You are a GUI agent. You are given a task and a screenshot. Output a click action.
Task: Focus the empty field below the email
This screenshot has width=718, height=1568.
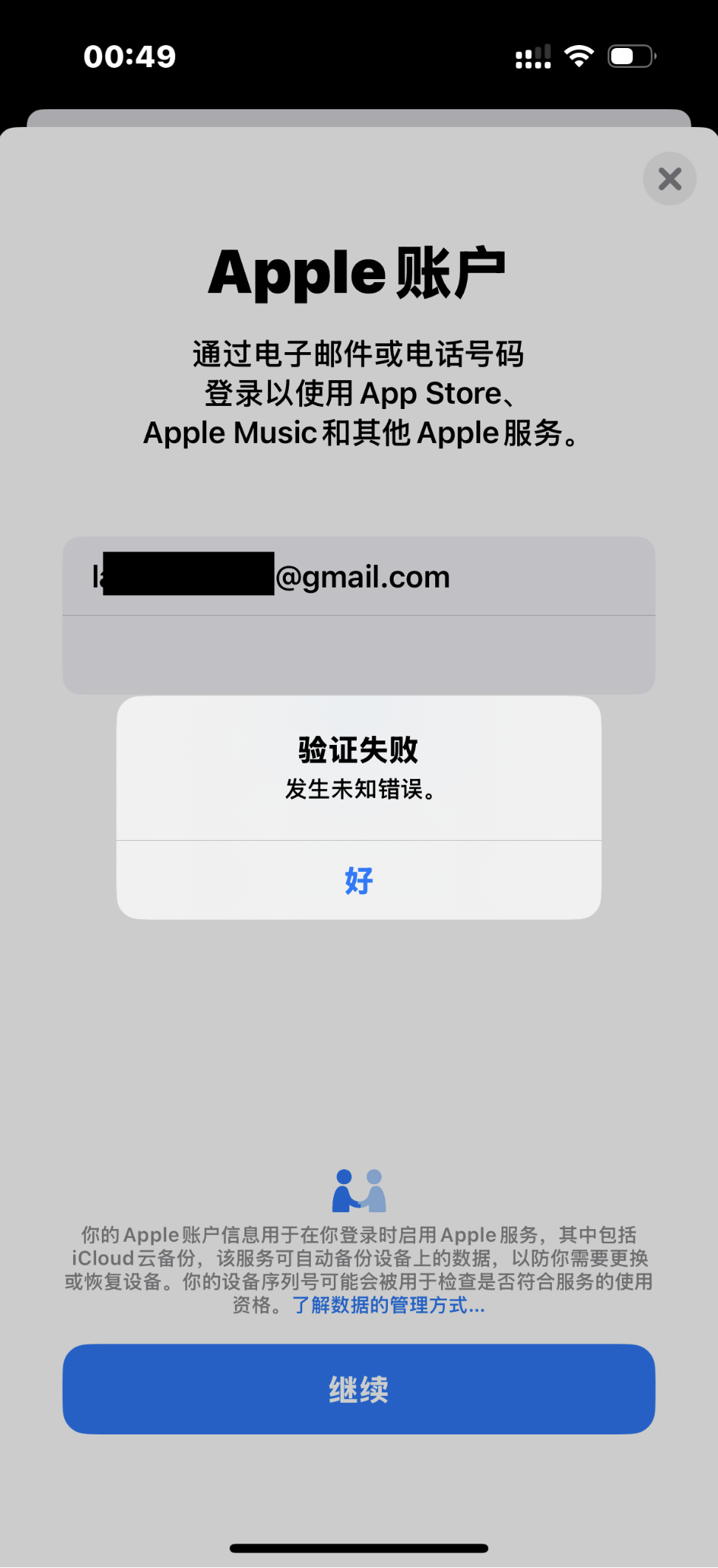coord(359,654)
